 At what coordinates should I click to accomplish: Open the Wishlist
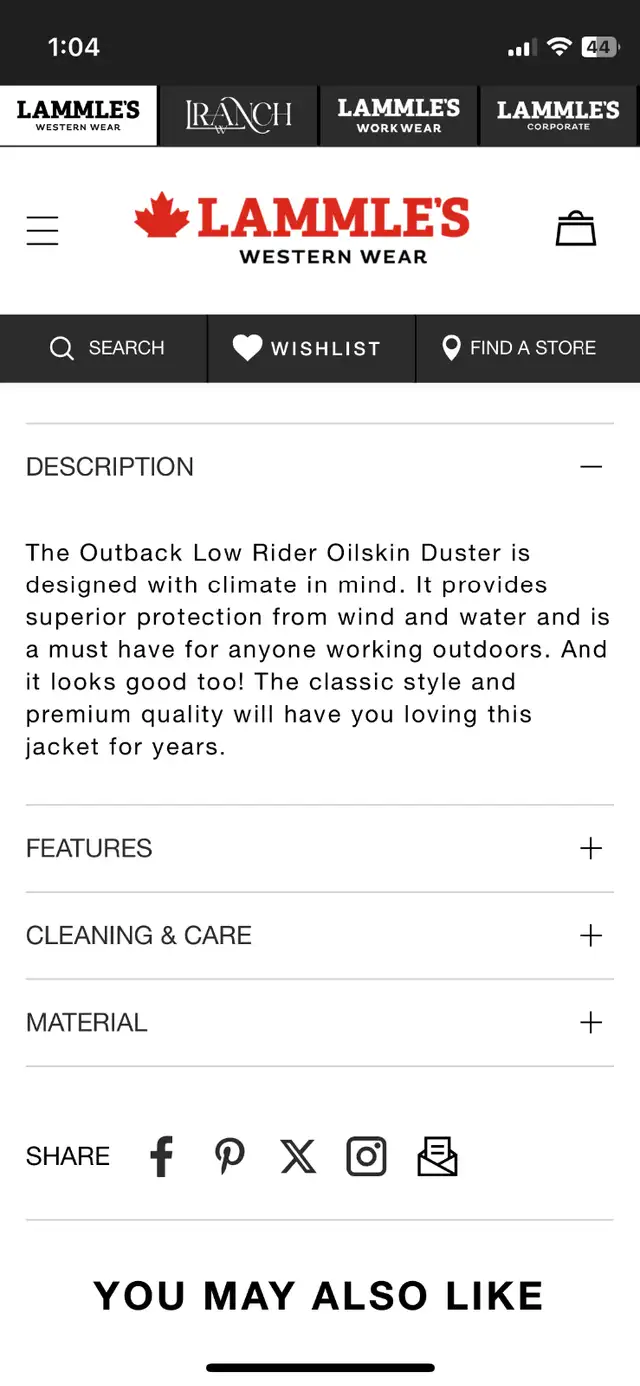311,348
